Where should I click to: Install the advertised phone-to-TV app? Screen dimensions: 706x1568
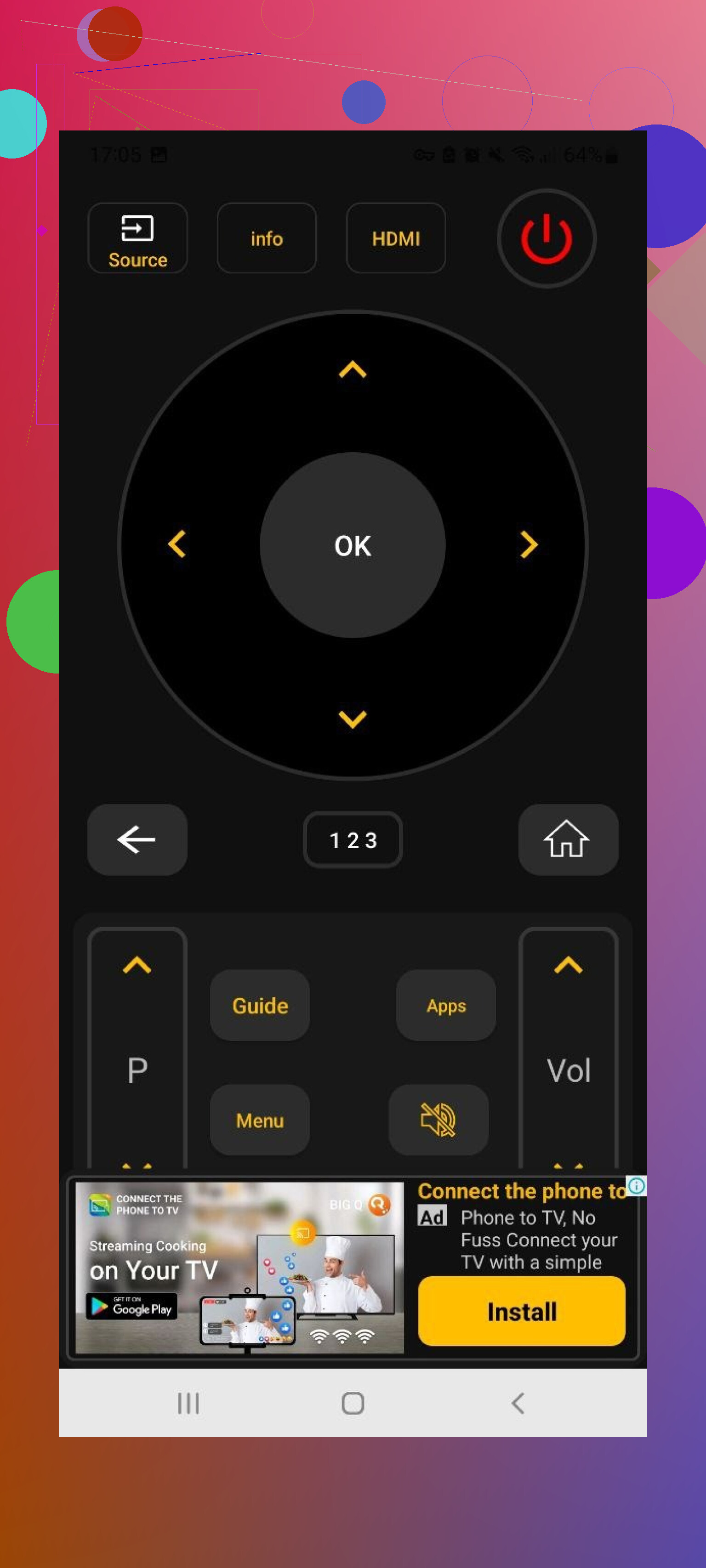click(x=521, y=1311)
